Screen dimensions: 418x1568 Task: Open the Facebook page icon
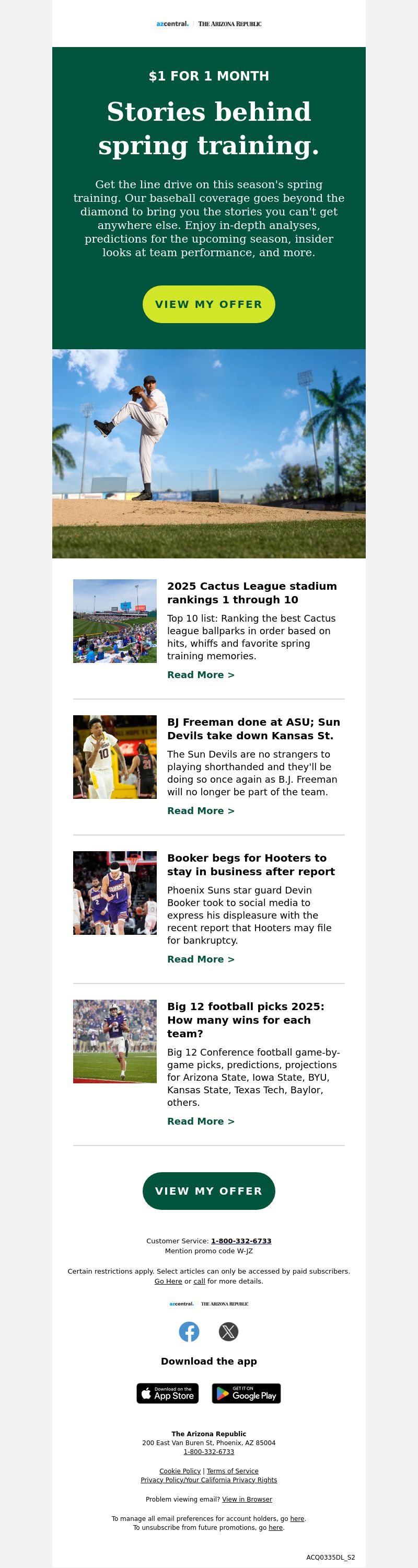click(189, 1332)
